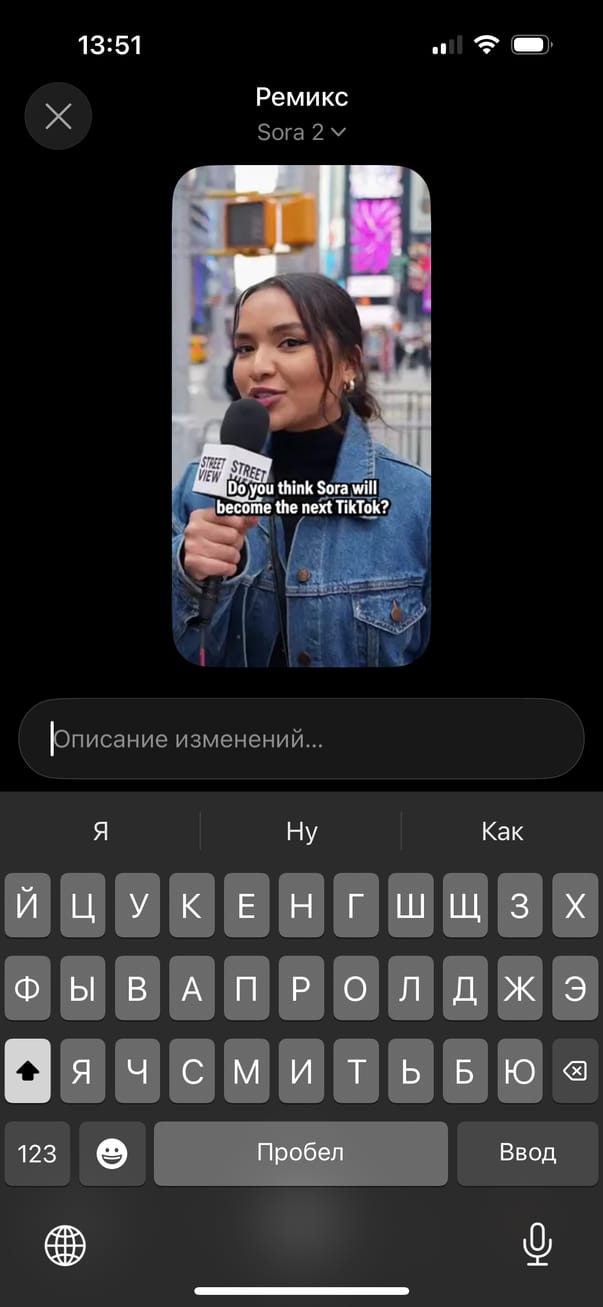Tap the shift key on the keyboard
Viewport: 603px width, 1307px height.
pyautogui.click(x=28, y=1071)
